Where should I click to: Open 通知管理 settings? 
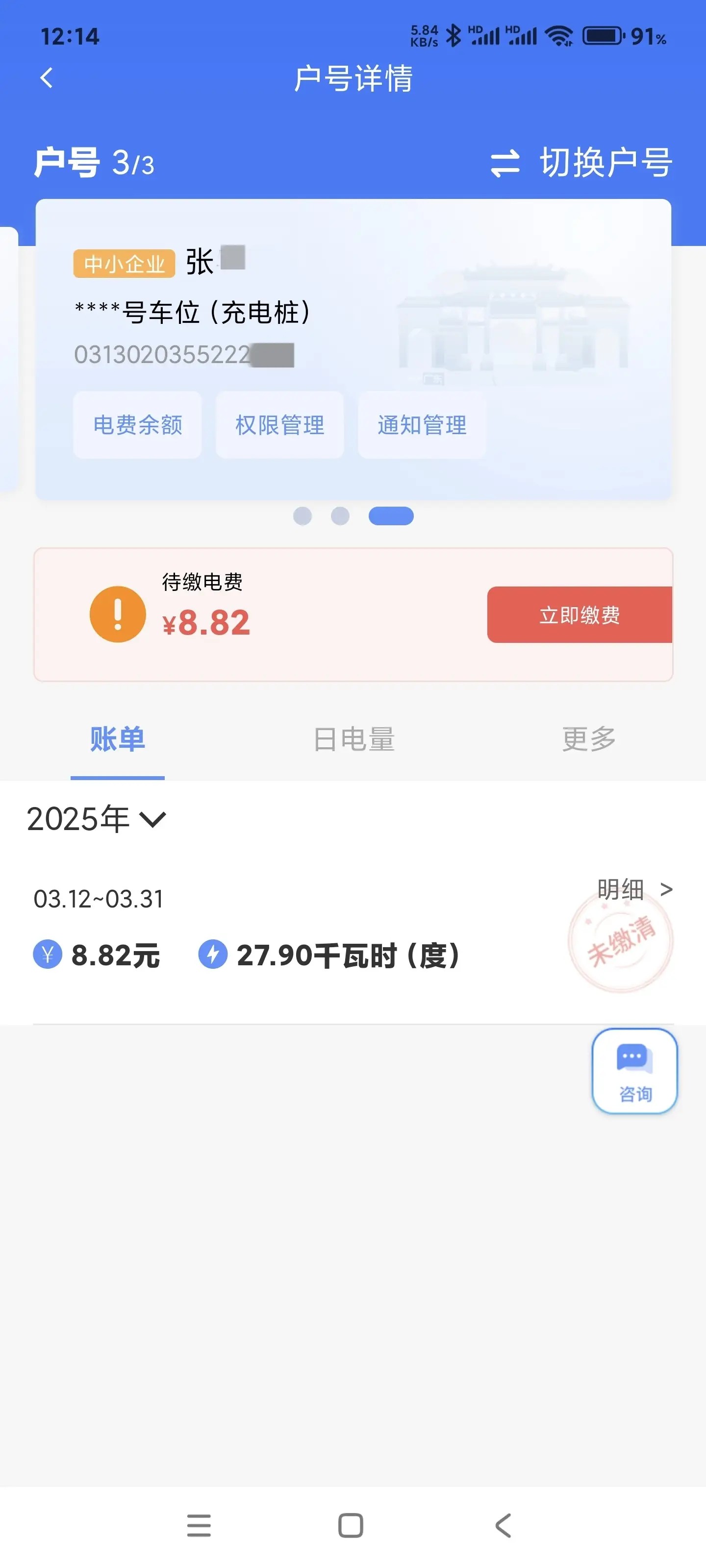pos(422,425)
